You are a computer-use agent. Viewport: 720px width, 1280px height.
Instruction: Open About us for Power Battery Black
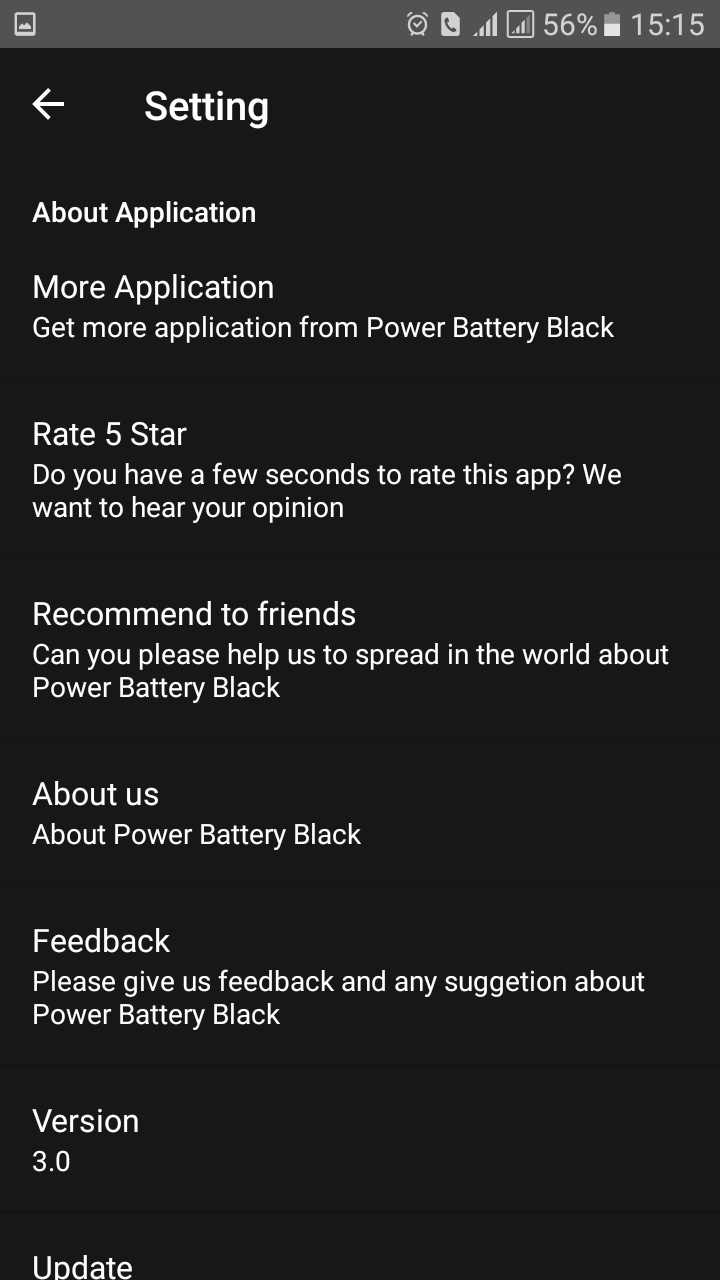pyautogui.click(x=360, y=811)
